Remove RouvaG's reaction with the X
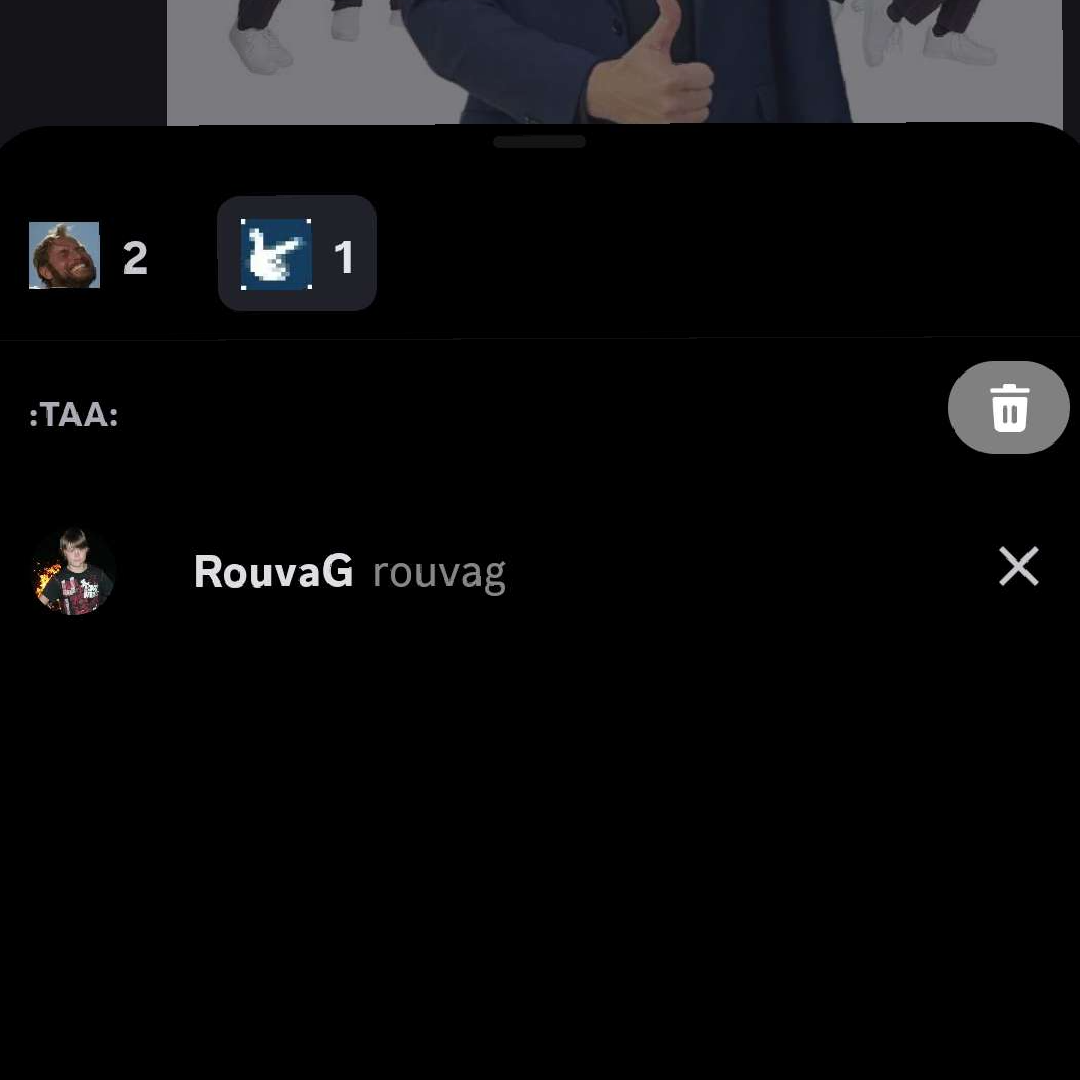1080x1080 pixels. [1018, 567]
